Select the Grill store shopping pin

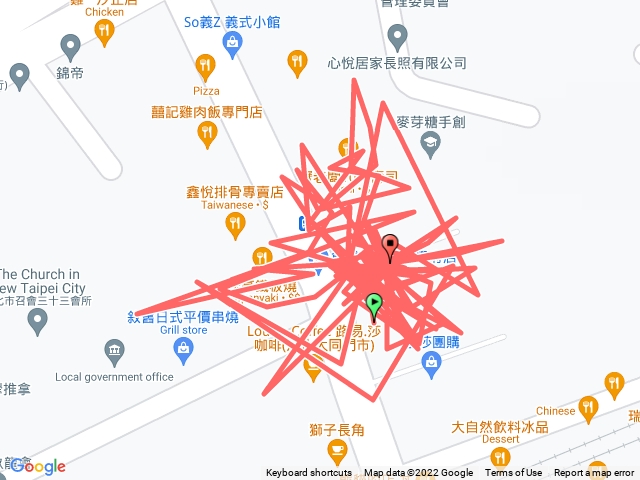pos(183,348)
